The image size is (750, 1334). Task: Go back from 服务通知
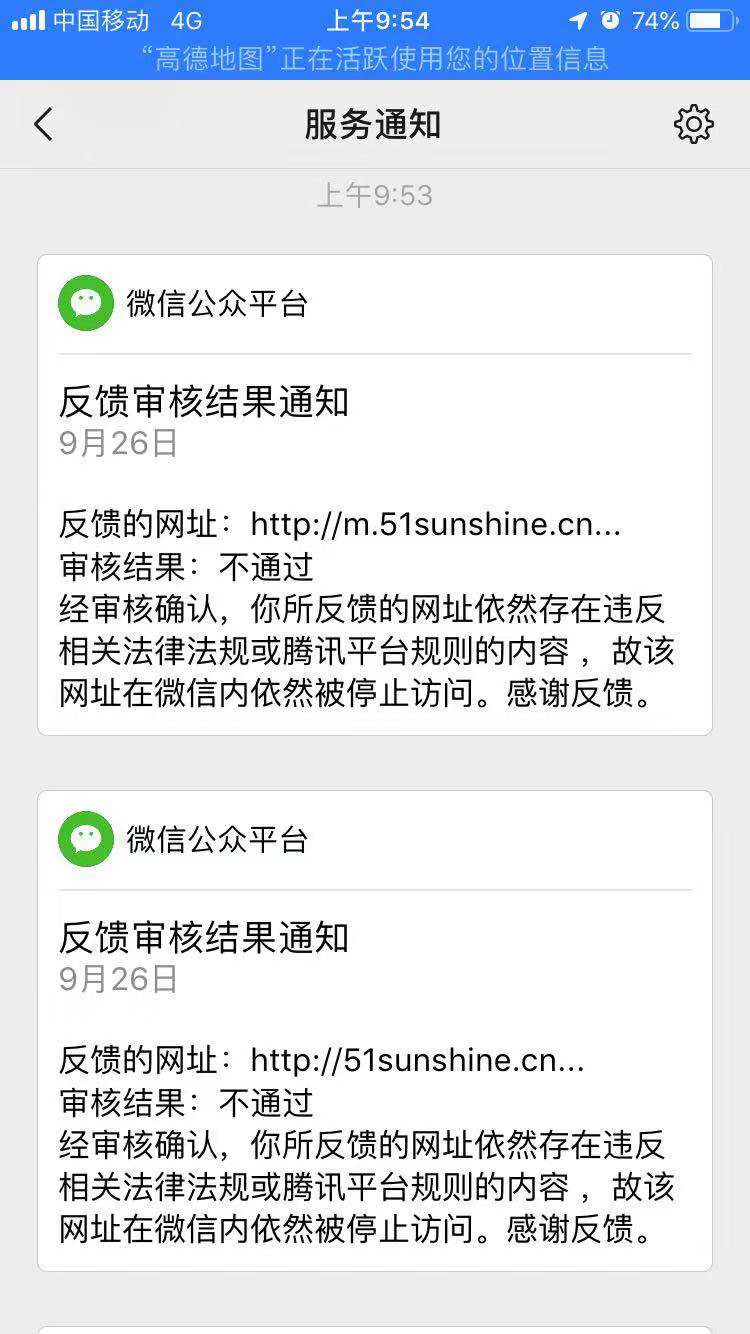(x=43, y=125)
